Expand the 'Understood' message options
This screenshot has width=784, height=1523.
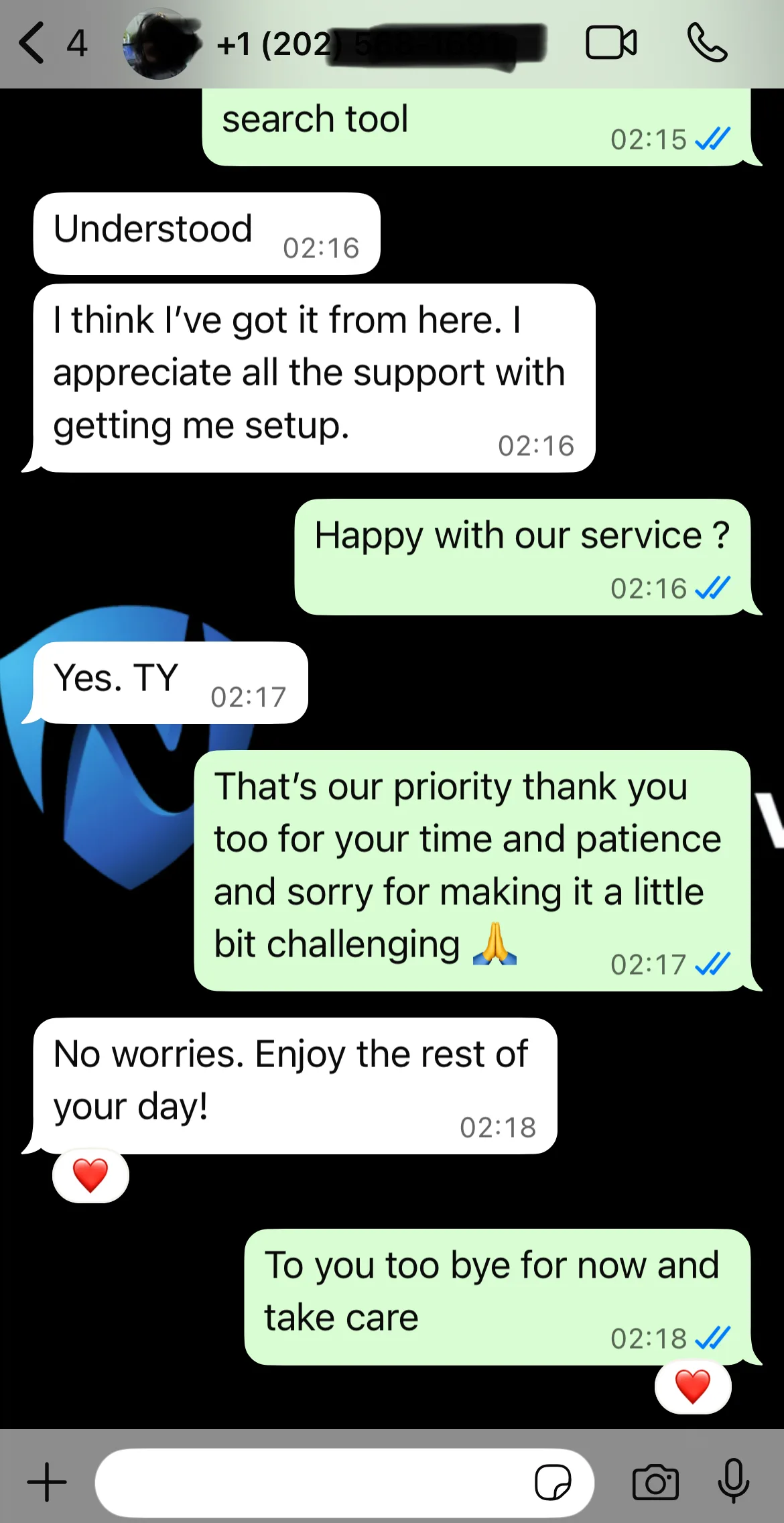click(151, 229)
